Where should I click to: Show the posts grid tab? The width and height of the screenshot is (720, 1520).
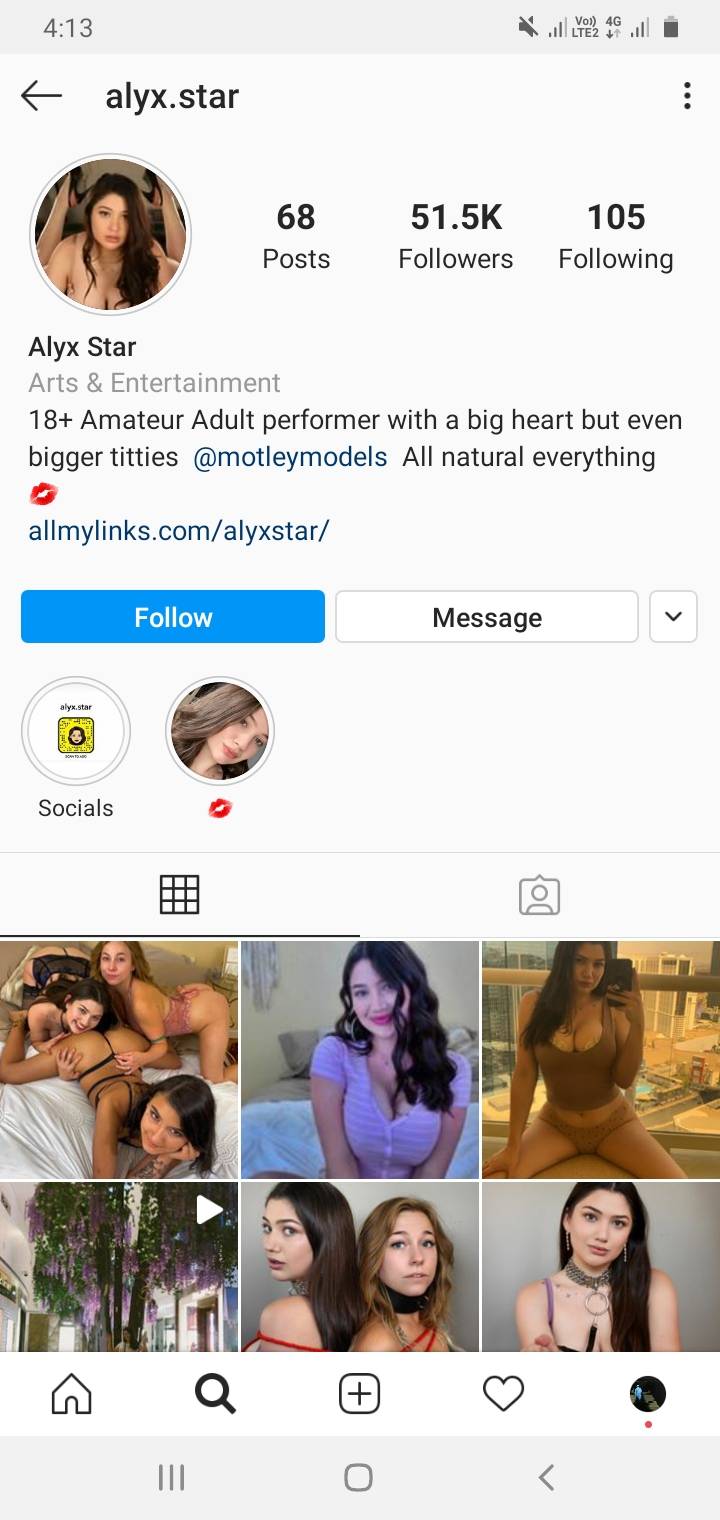[180, 895]
